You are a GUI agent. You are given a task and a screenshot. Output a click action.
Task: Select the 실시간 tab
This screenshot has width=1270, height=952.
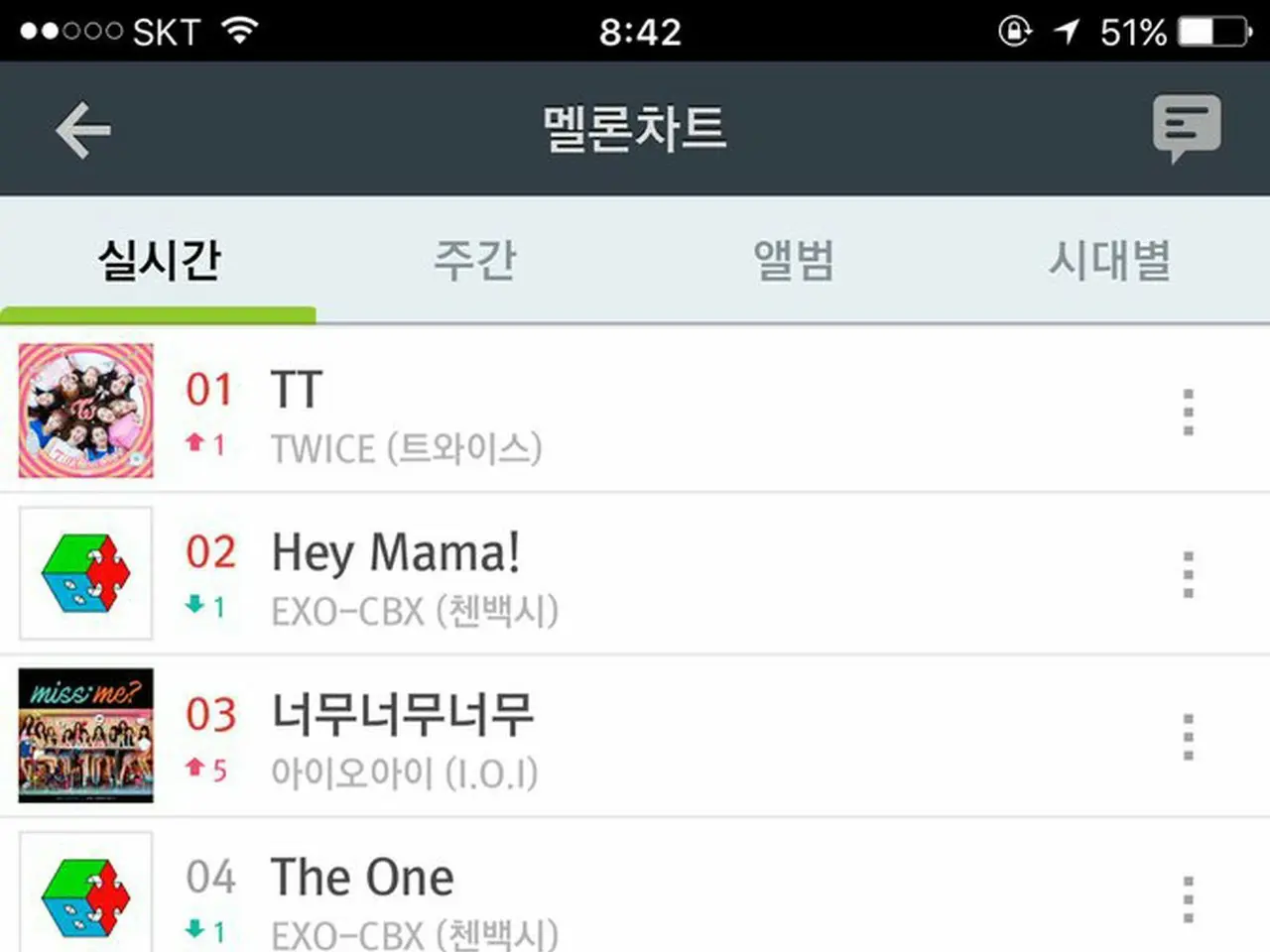pyautogui.click(x=159, y=261)
